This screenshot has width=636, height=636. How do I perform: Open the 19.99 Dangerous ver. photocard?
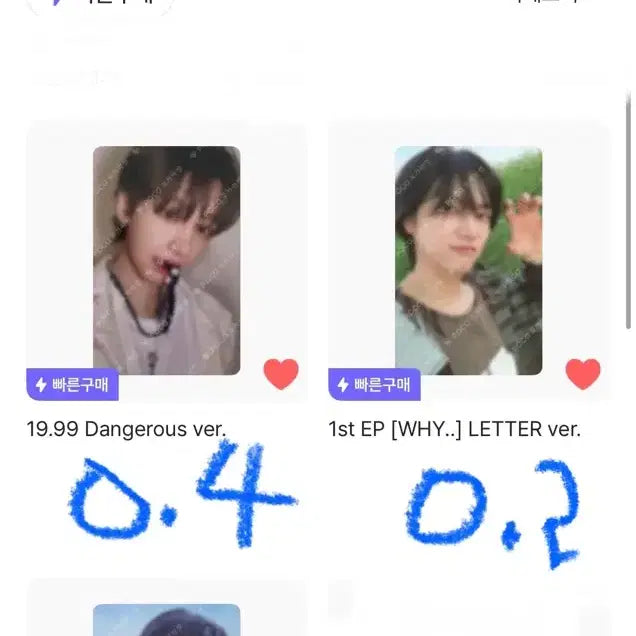166,260
